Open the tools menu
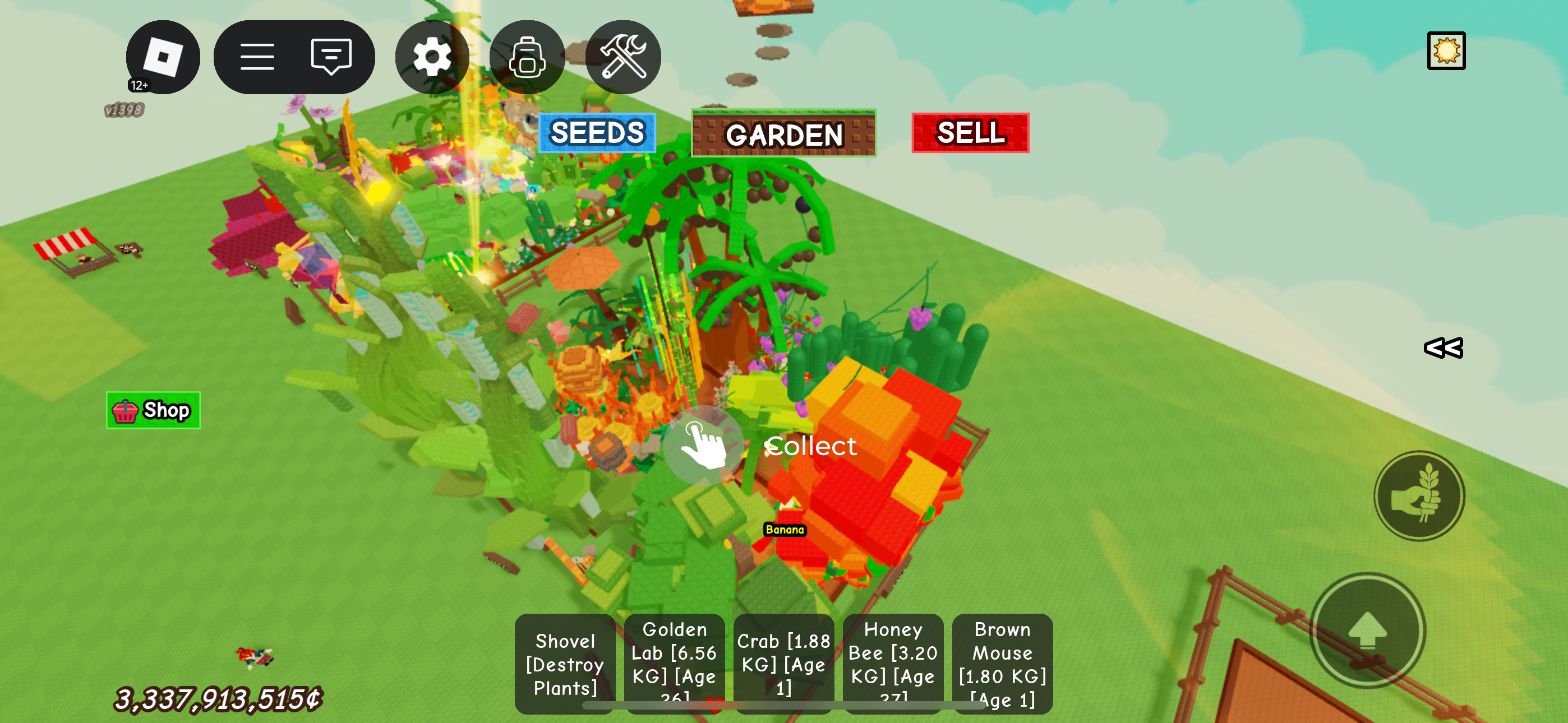Viewport: 1568px width, 723px height. (622, 57)
